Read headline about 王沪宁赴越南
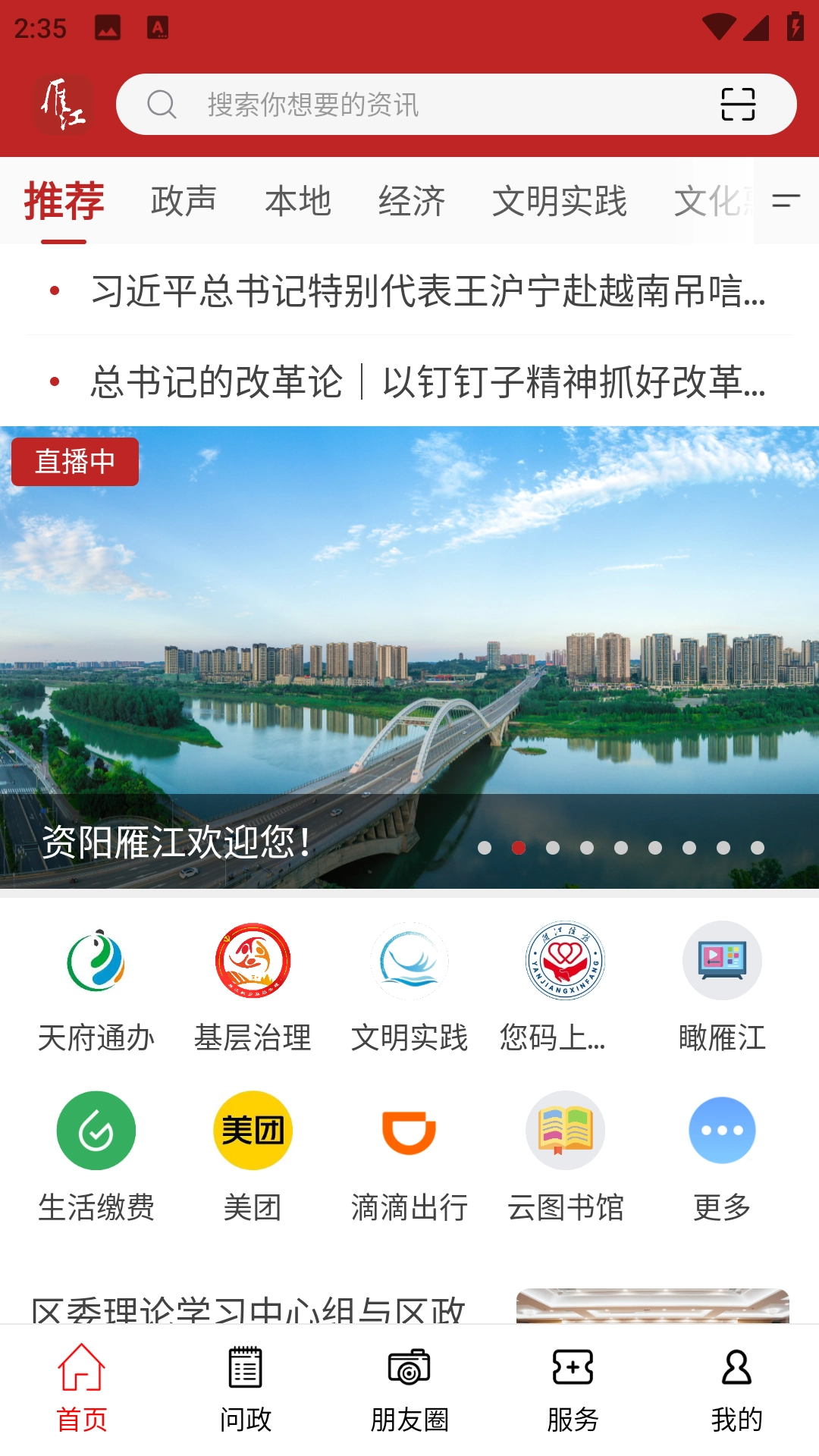 coord(428,291)
